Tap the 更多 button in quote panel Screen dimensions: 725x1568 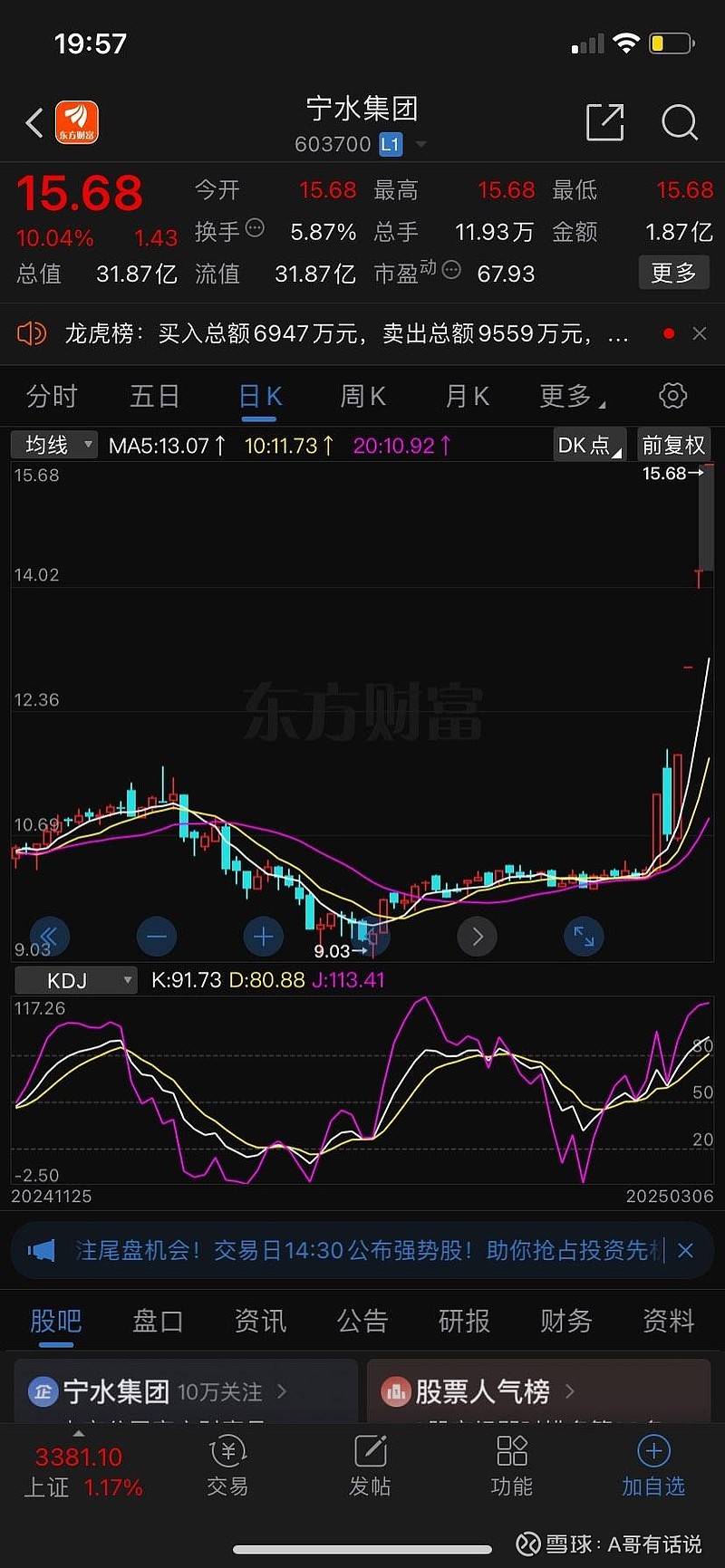[x=674, y=273]
